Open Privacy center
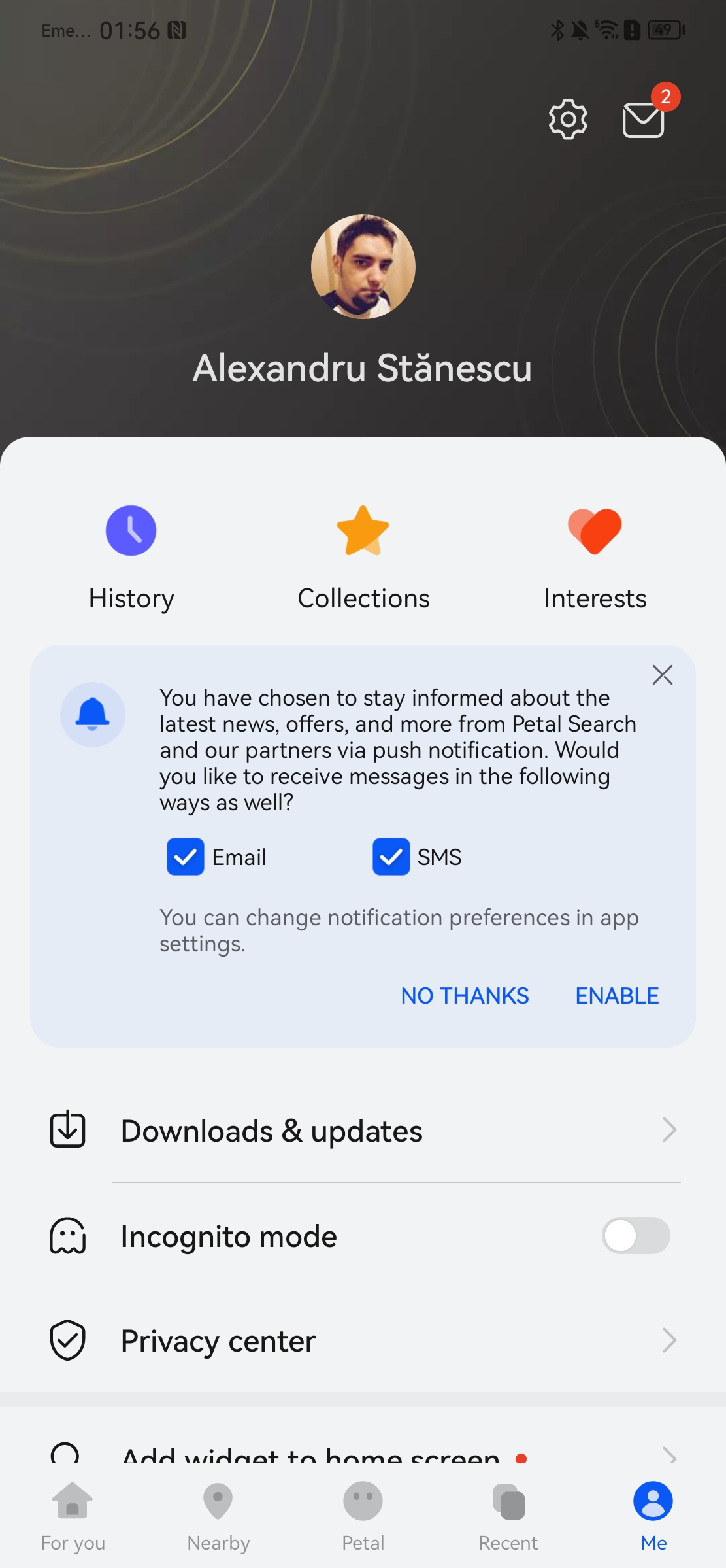 click(363, 1340)
